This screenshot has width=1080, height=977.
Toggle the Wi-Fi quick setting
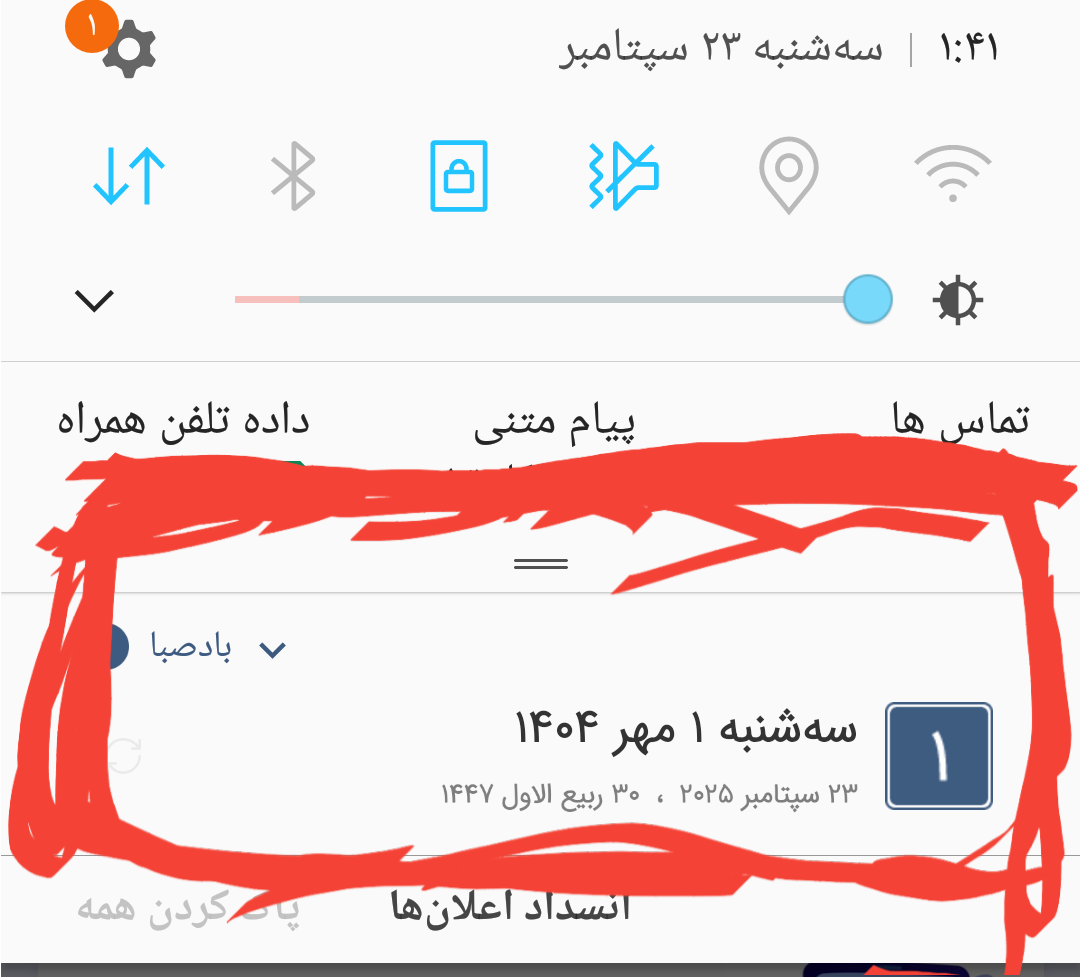click(953, 175)
